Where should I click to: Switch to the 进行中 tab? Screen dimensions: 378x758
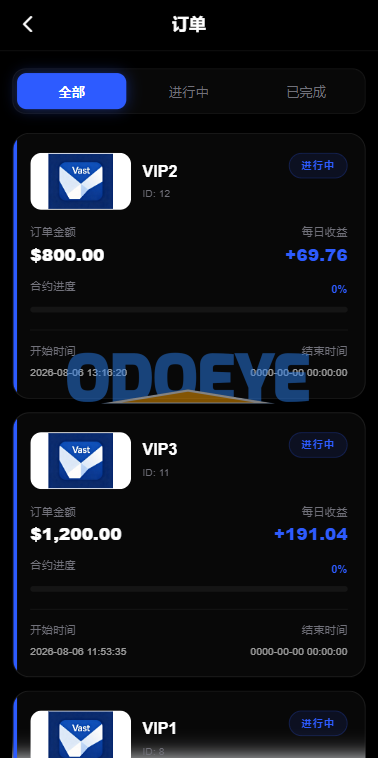pos(189,91)
